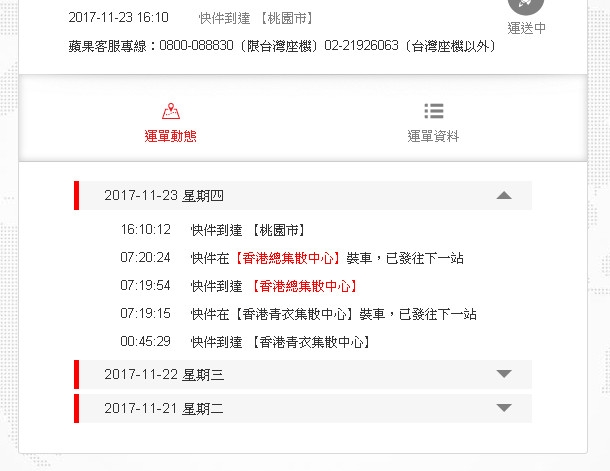Switch to the 運單資料 tab

pyautogui.click(x=433, y=122)
